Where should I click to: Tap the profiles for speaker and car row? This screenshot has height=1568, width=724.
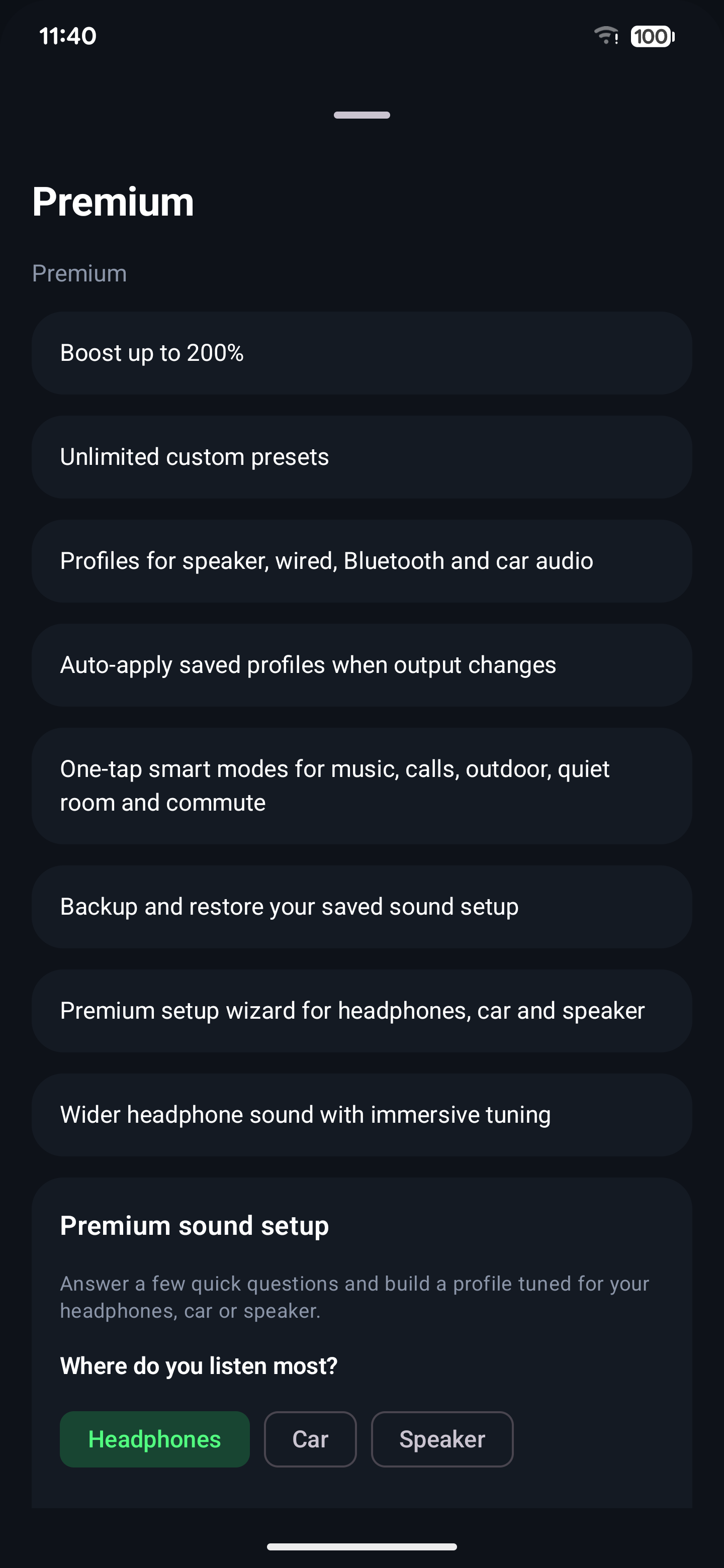point(361,560)
